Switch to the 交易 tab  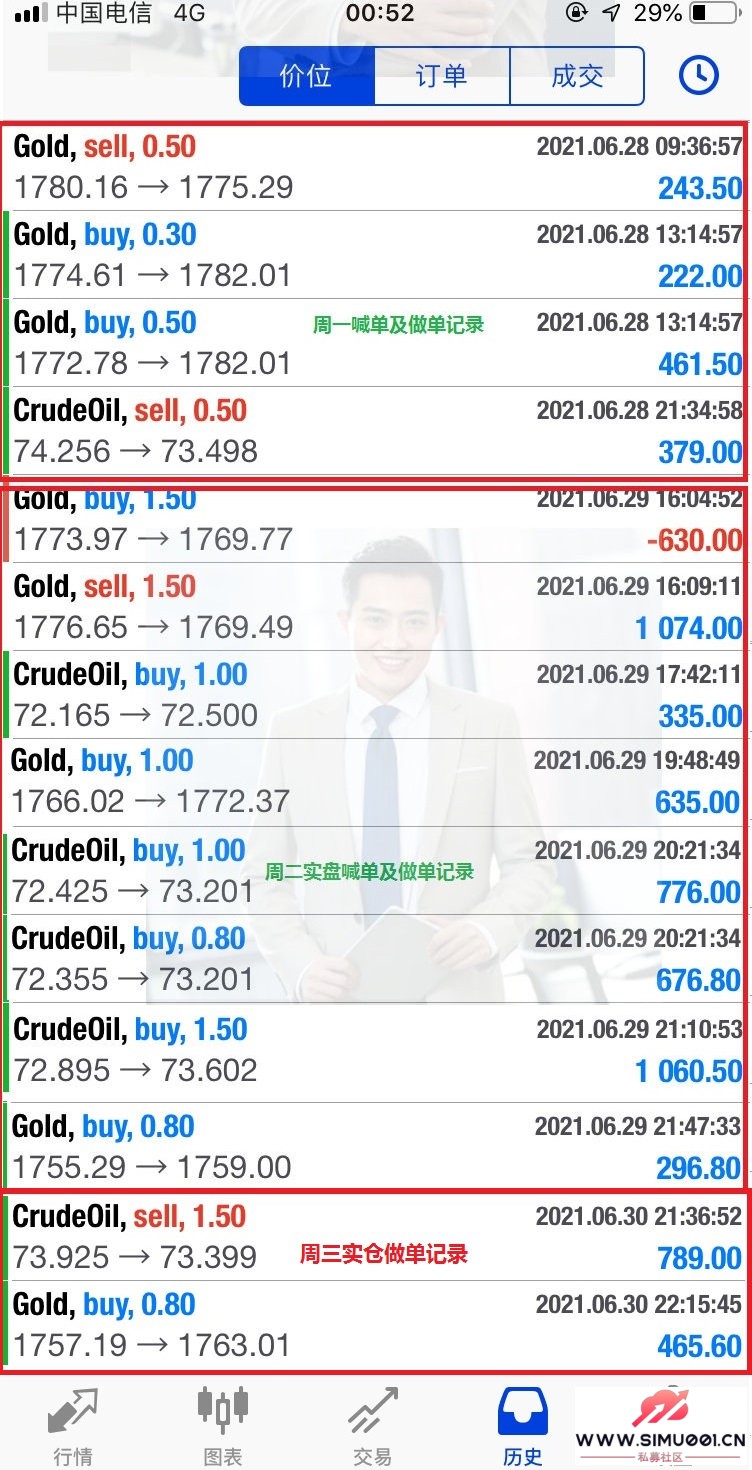(x=372, y=1424)
